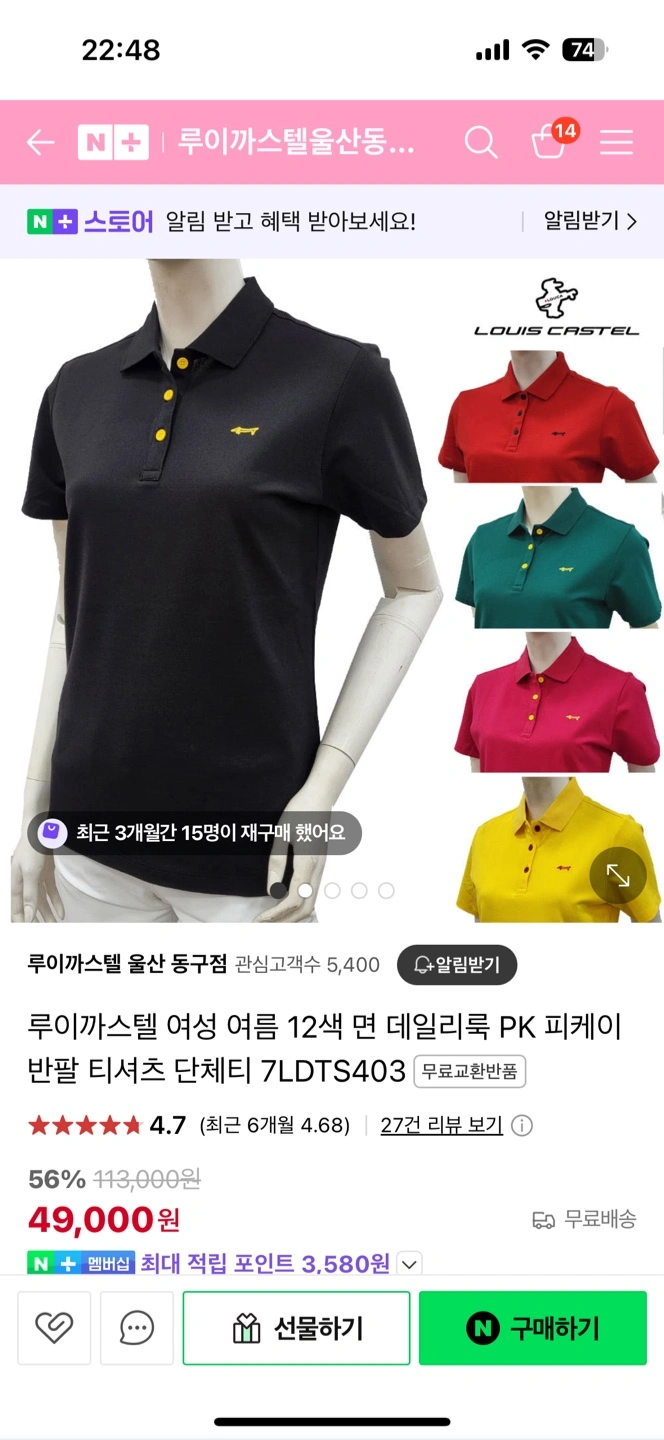Screen dimensions: 664x1440
Task: Expand 최대 적립 포인트 dropdown chevron
Action: [x=408, y=1264]
